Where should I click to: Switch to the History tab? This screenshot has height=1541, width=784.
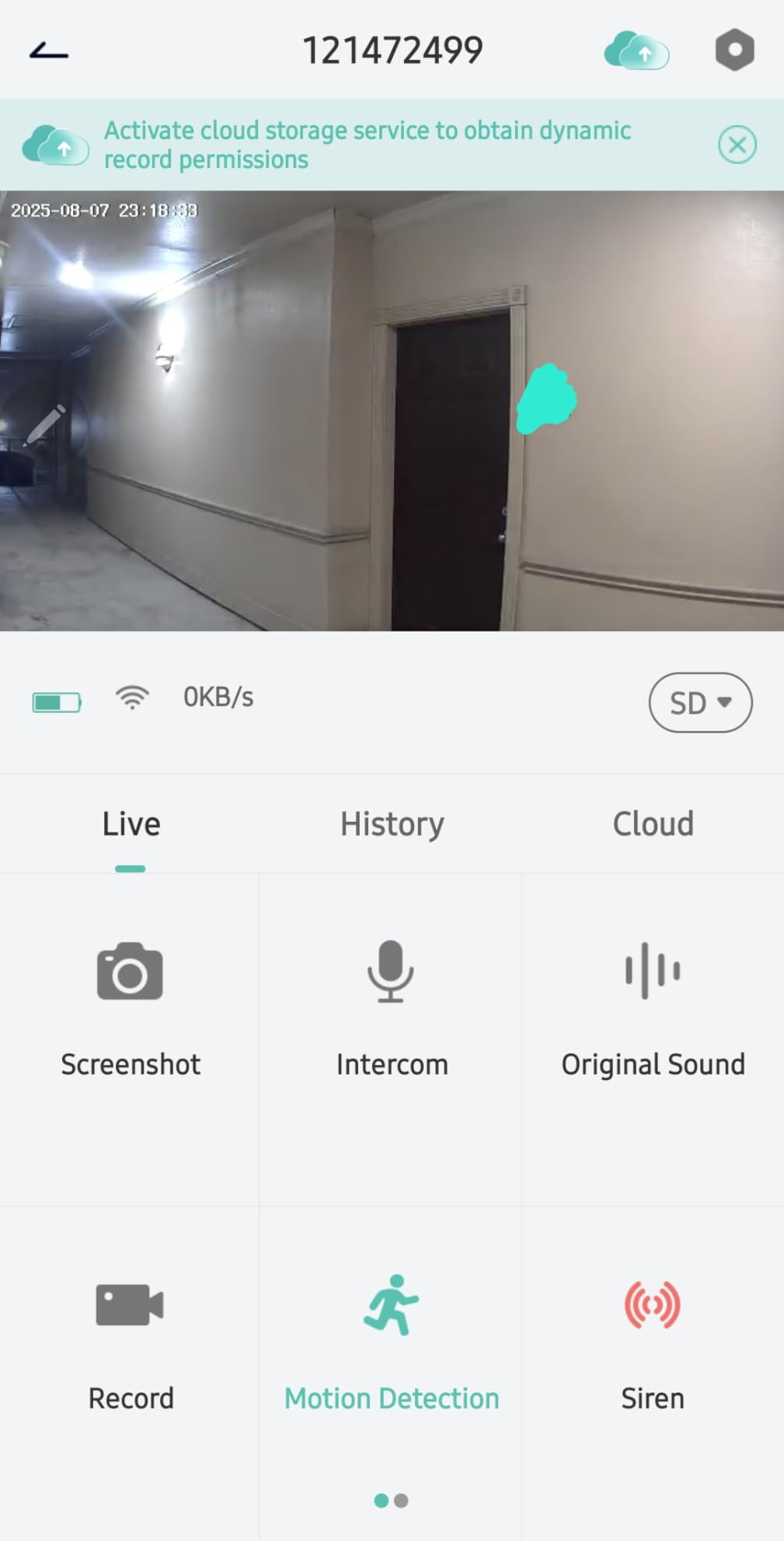coord(391,823)
